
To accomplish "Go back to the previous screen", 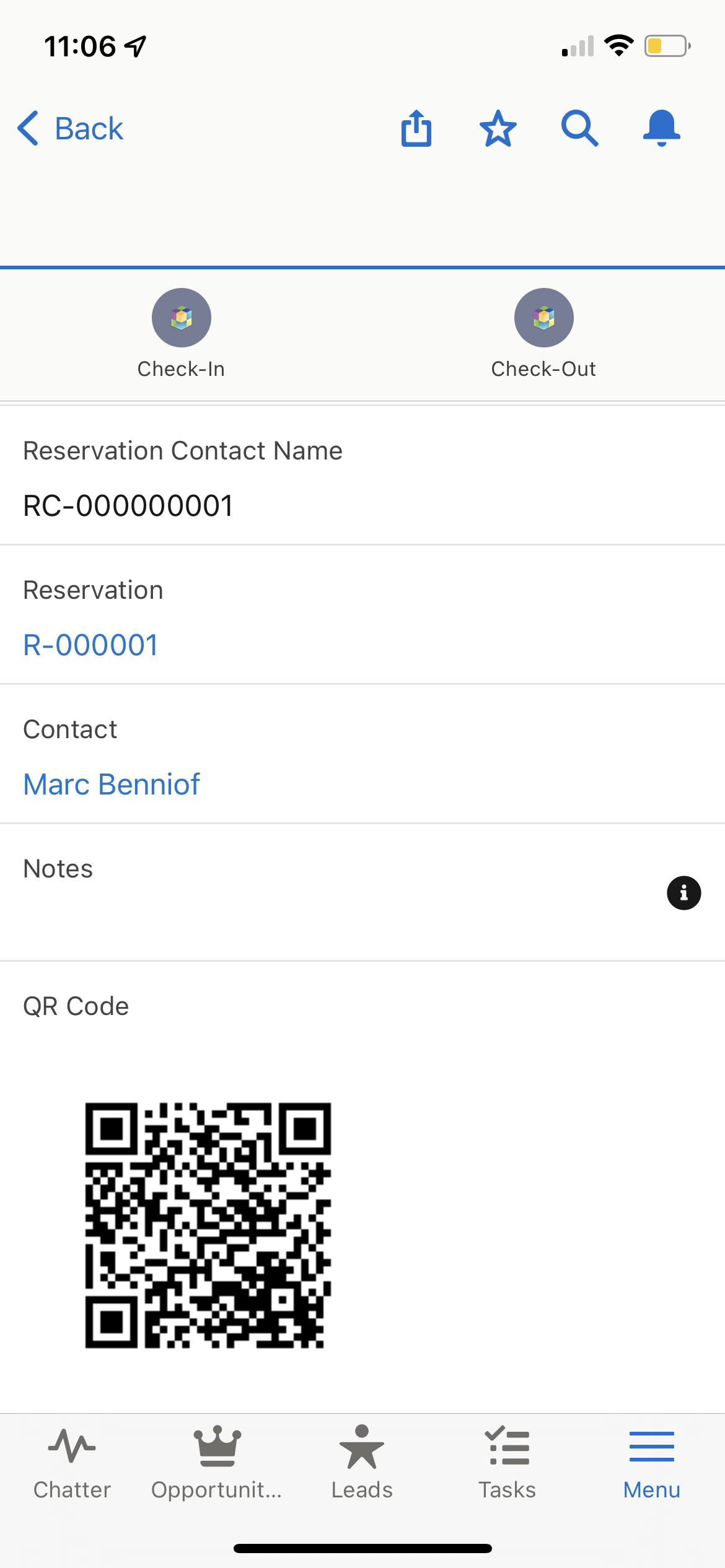I will [x=71, y=129].
